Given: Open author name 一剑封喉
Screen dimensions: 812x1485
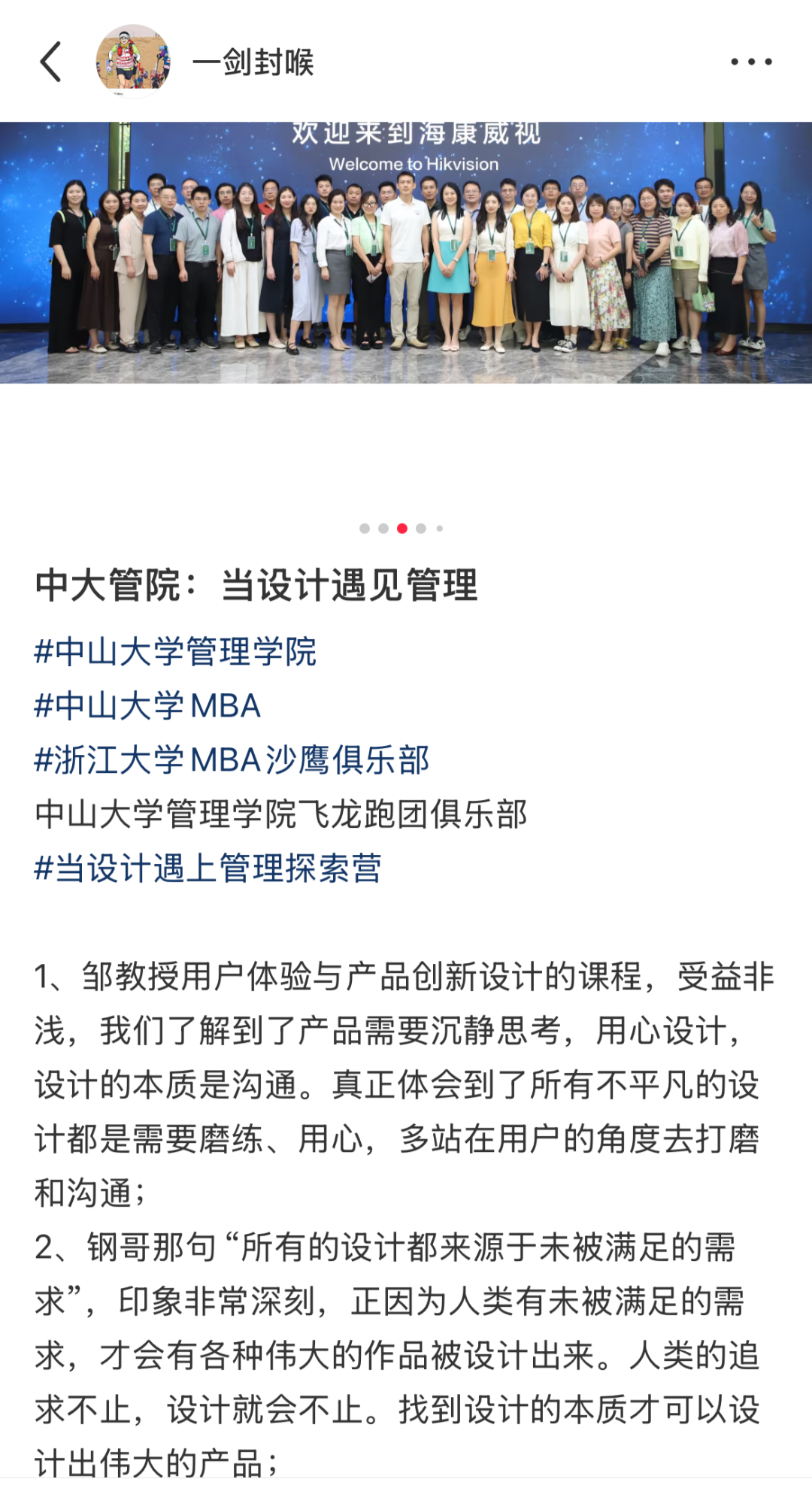Looking at the screenshot, I should [253, 62].
